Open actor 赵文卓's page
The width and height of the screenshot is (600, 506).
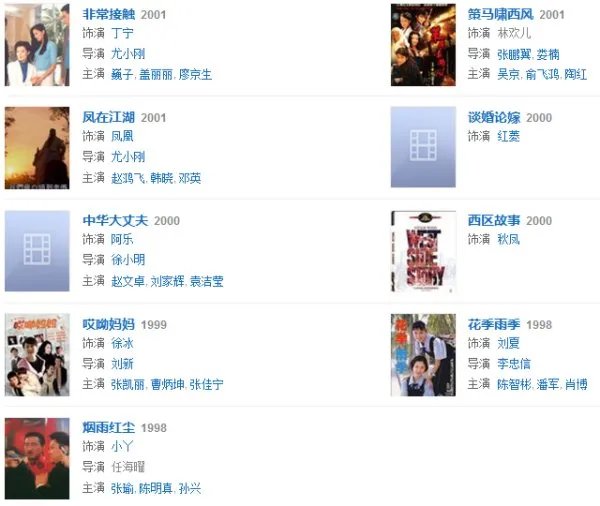click(128, 281)
